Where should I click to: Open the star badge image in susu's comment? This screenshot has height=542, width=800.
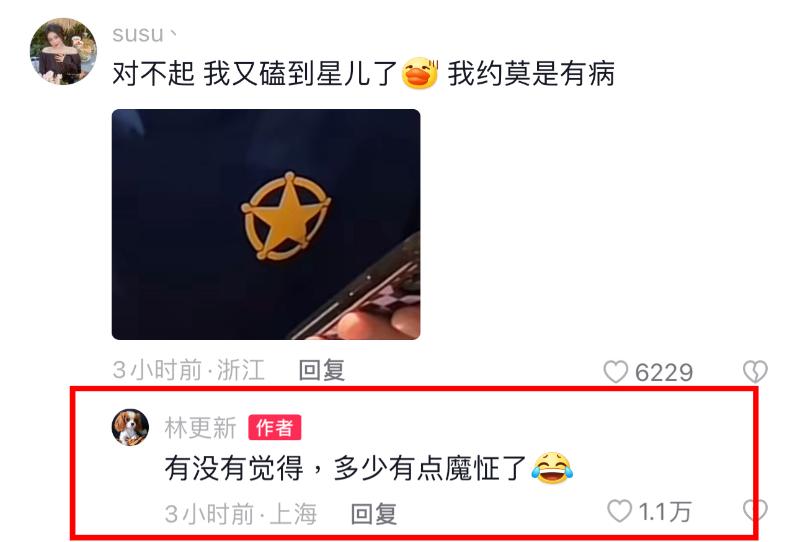265,224
